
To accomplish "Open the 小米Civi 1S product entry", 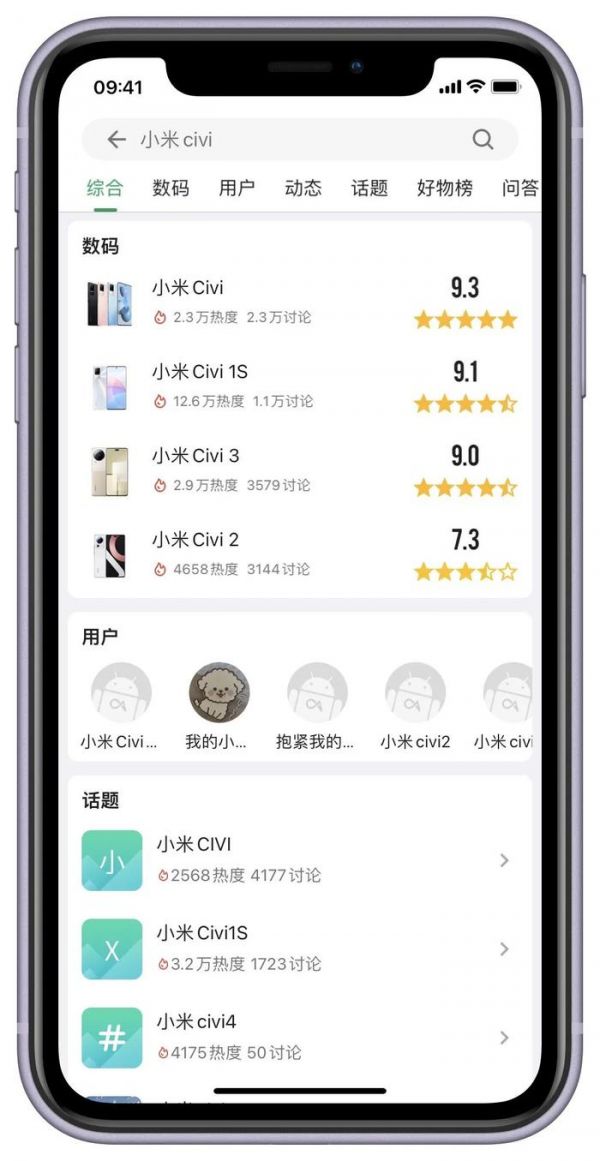I will 300,387.
